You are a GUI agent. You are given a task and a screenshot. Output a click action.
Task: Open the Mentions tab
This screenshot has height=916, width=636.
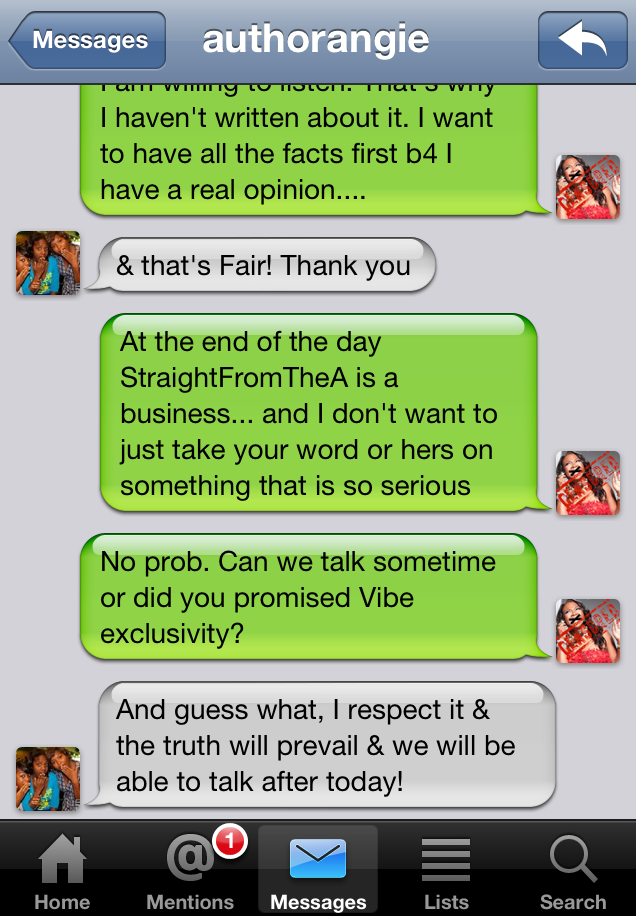click(x=190, y=872)
